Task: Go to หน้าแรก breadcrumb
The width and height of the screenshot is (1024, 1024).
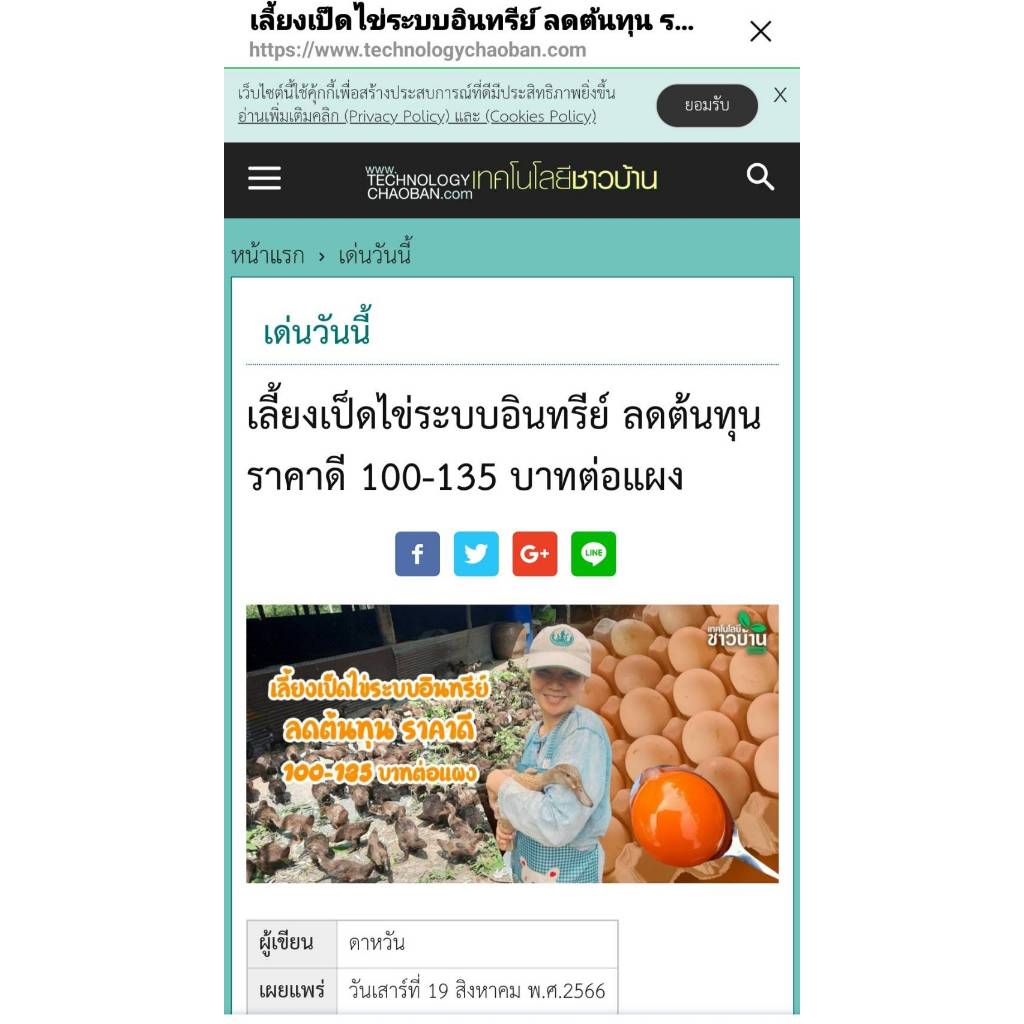Action: pyautogui.click(x=268, y=255)
